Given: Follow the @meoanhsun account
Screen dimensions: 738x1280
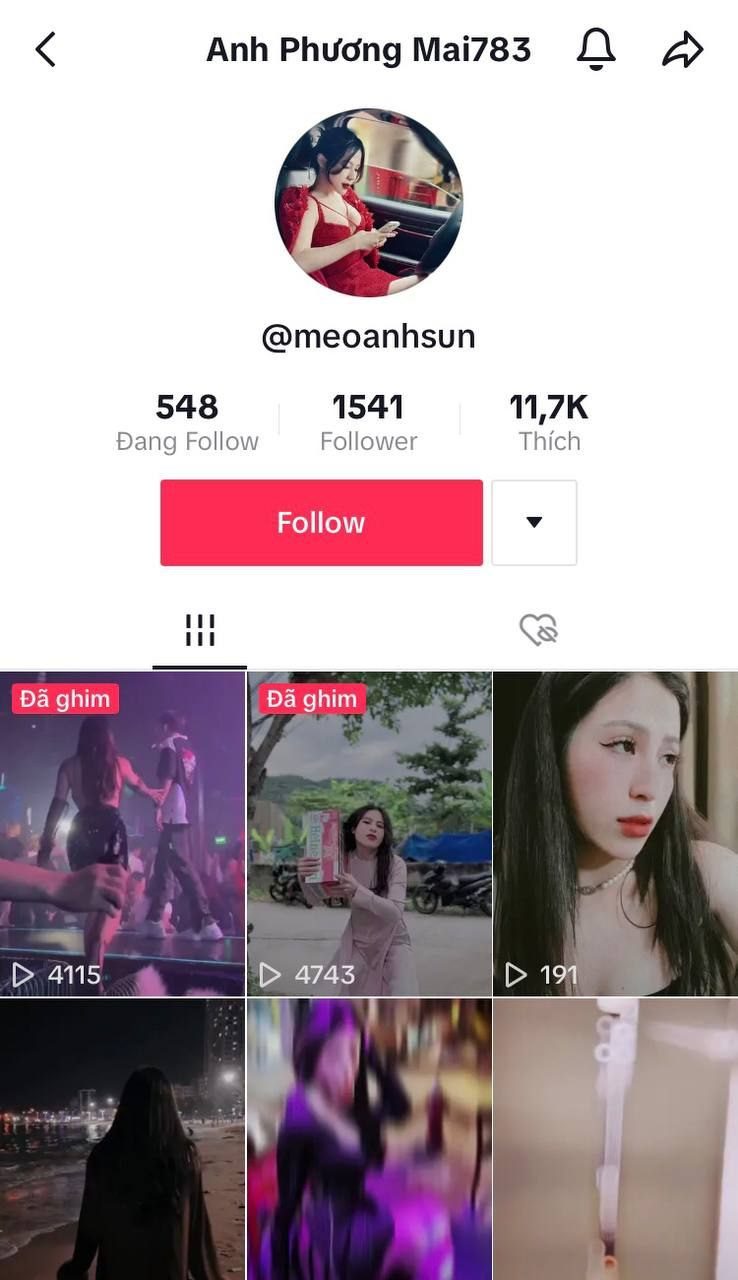Looking at the screenshot, I should [321, 523].
